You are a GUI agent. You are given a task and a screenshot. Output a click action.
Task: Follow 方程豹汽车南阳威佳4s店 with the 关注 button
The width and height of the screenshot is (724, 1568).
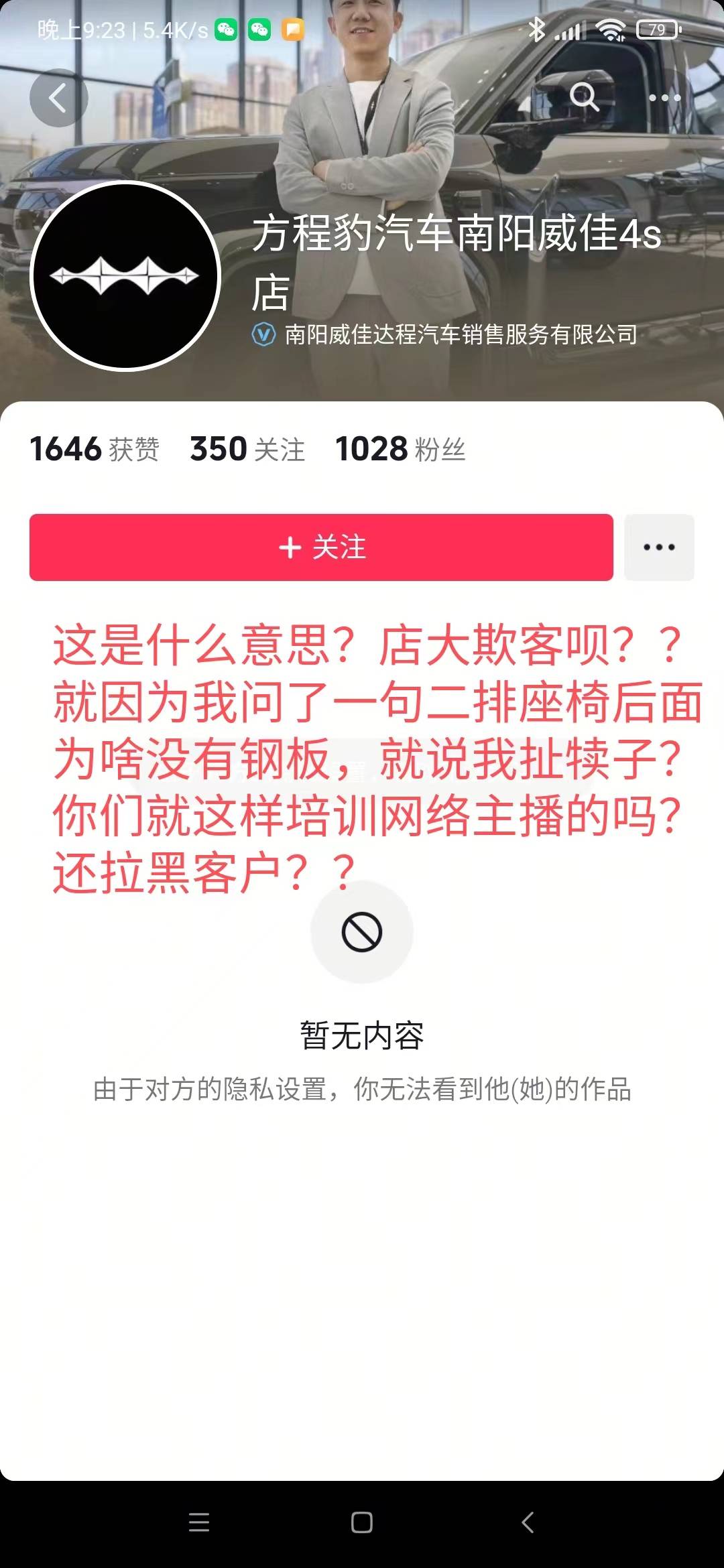(321, 547)
